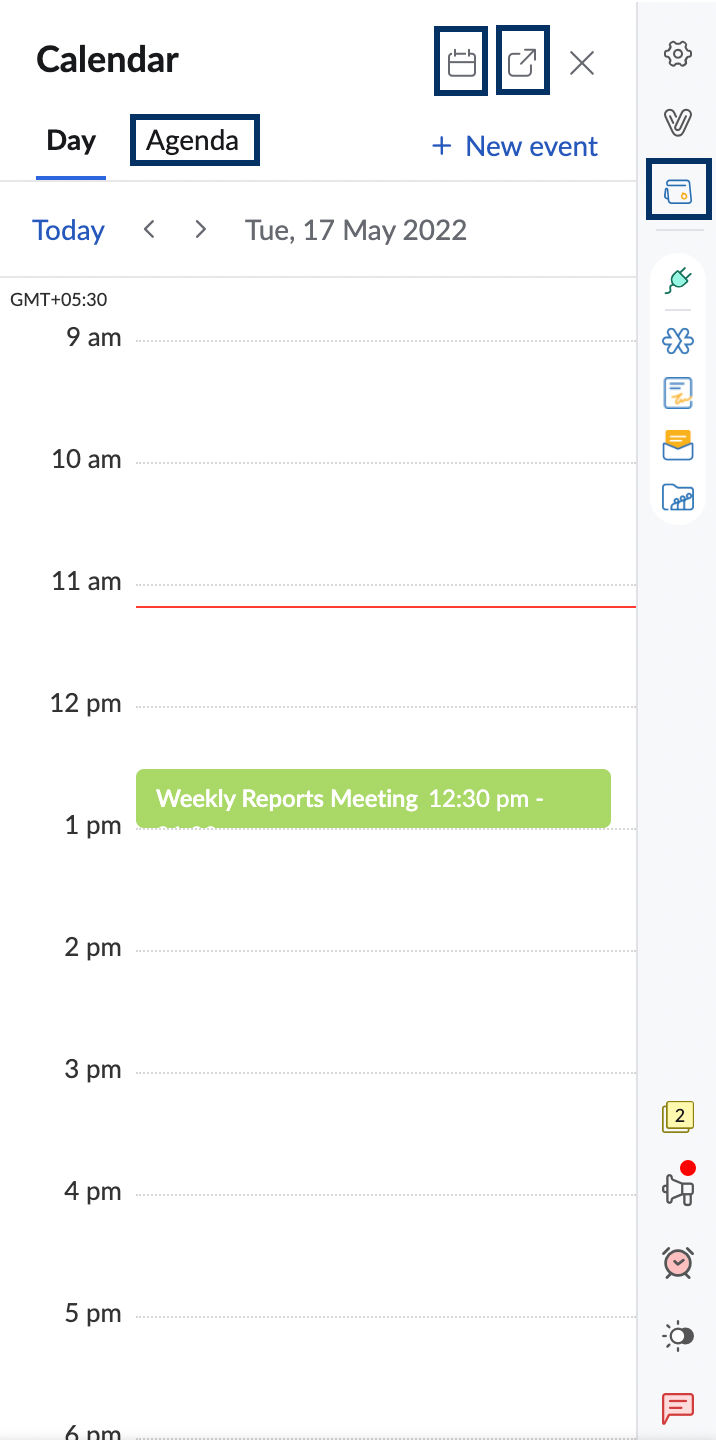The width and height of the screenshot is (716, 1440).
Task: Go to the next day
Action: click(x=201, y=229)
